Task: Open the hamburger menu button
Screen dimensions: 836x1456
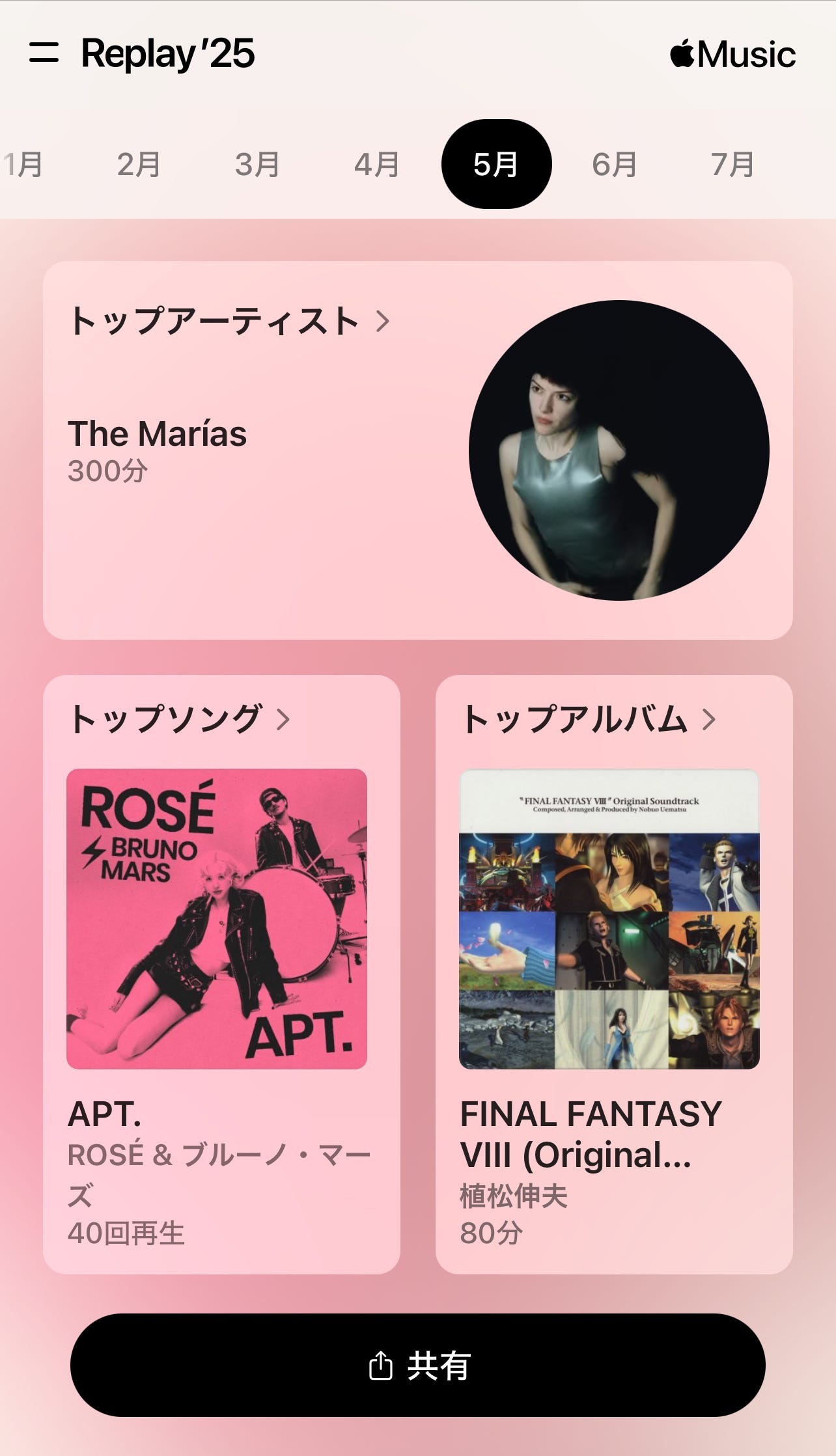Action: (44, 53)
